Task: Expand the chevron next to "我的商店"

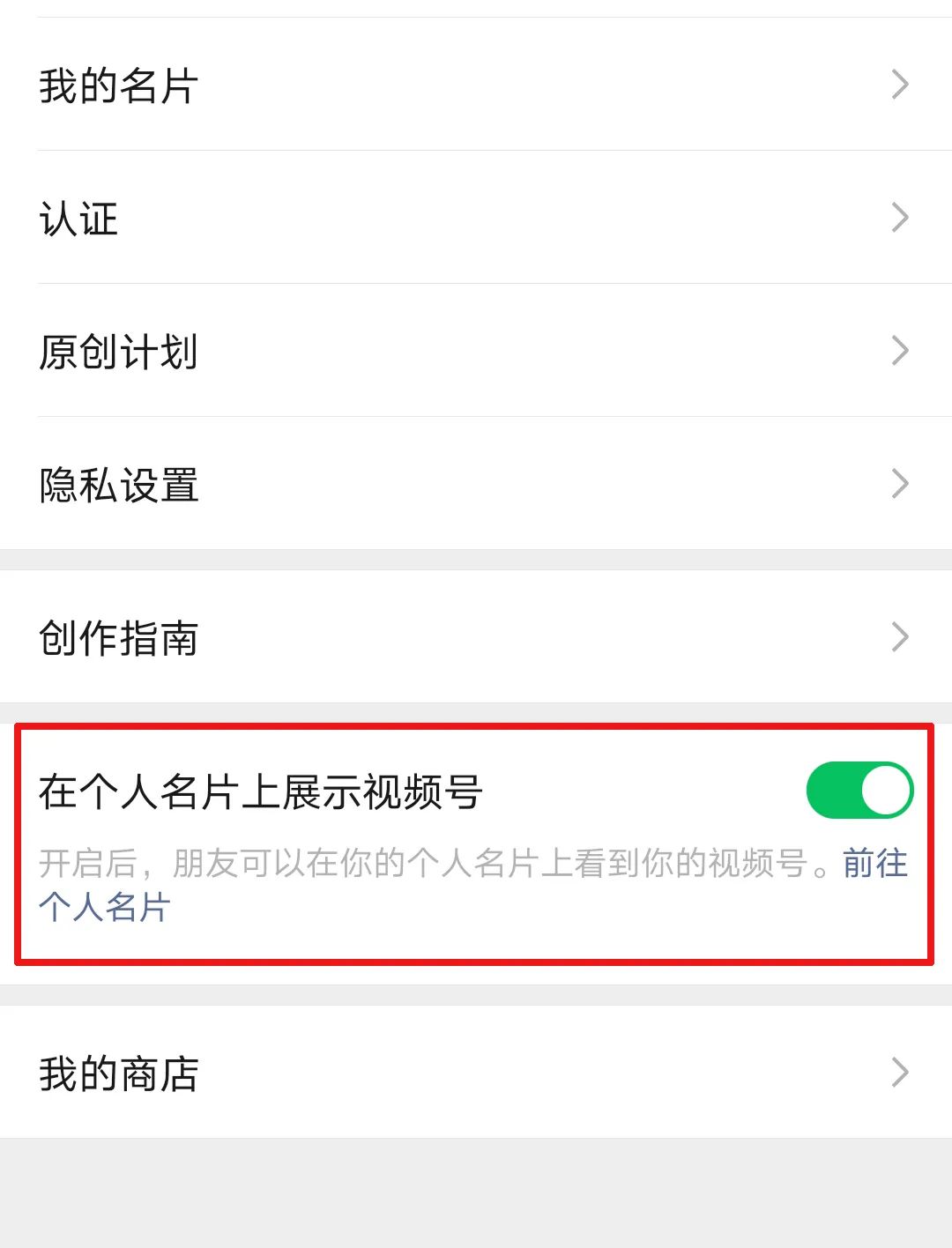Action: tap(900, 1073)
